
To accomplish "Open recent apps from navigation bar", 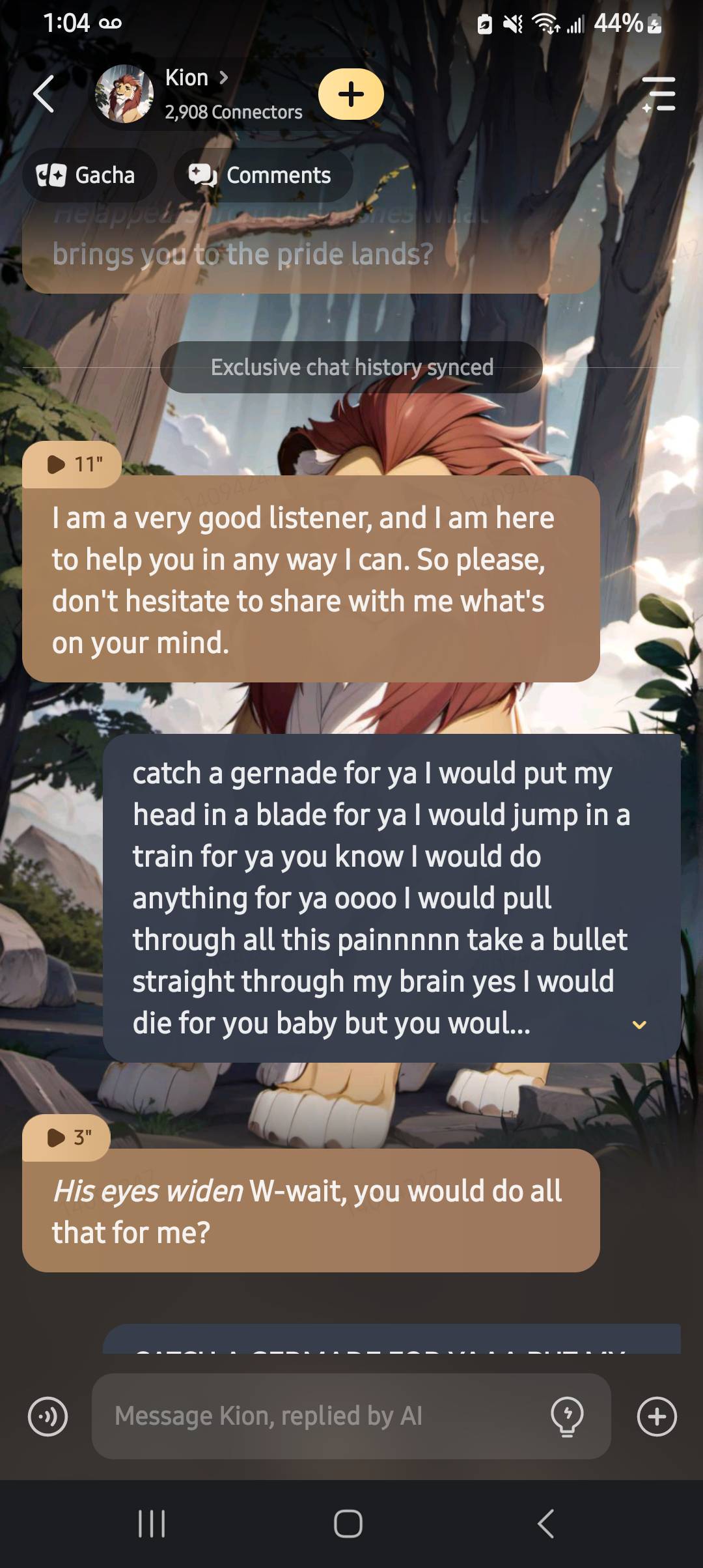I will coord(152,1524).
